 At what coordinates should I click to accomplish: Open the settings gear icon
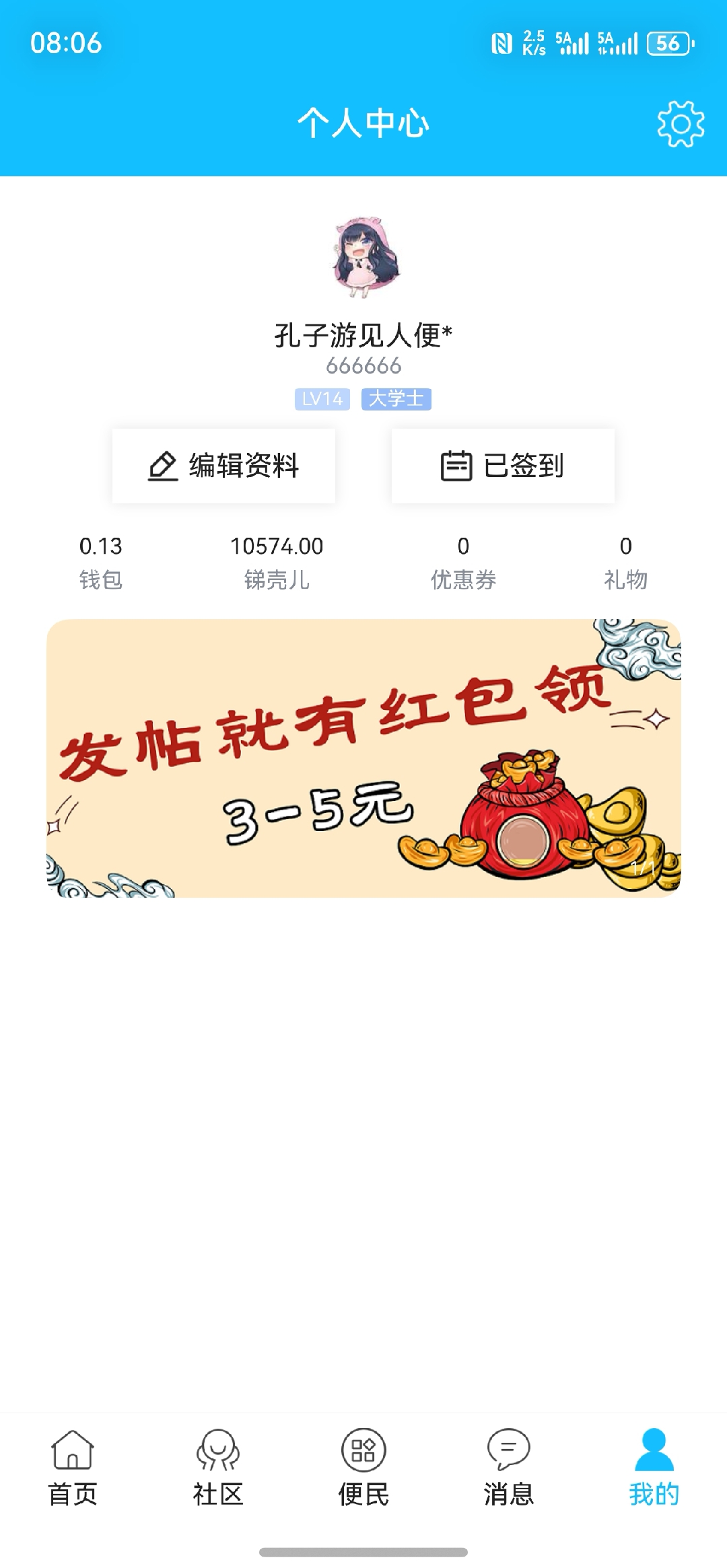tap(681, 124)
